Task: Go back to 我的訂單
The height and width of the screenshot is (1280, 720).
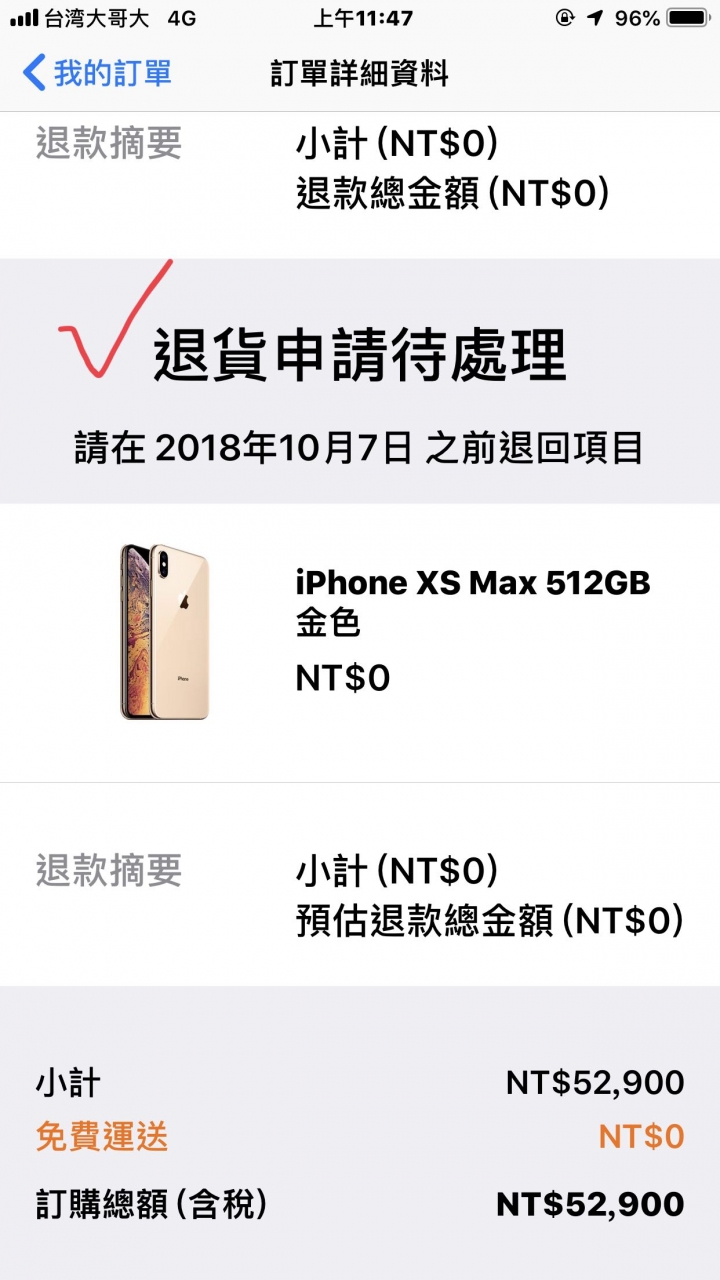Action: pyautogui.click(x=97, y=73)
